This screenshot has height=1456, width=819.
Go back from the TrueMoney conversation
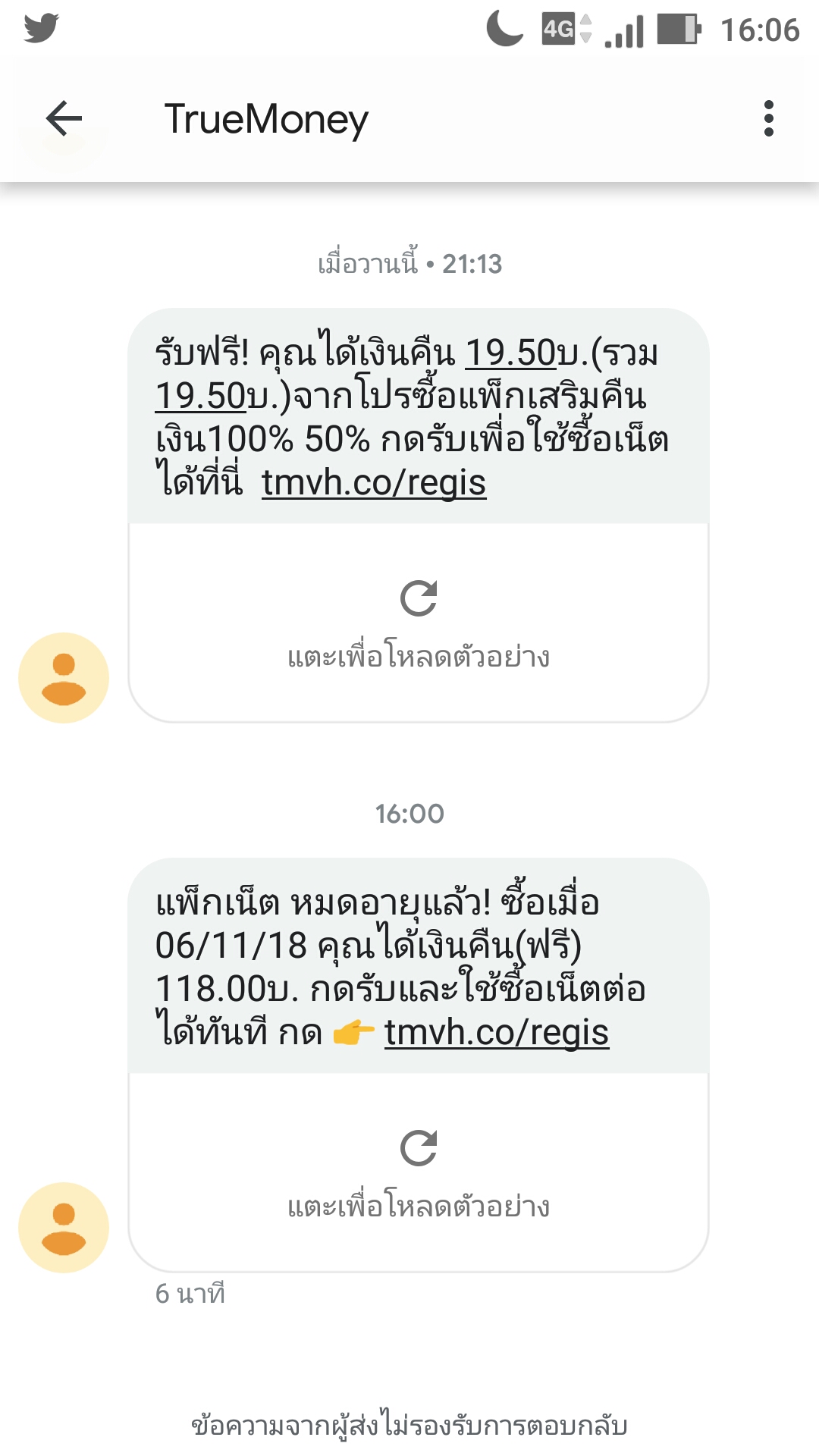point(64,119)
